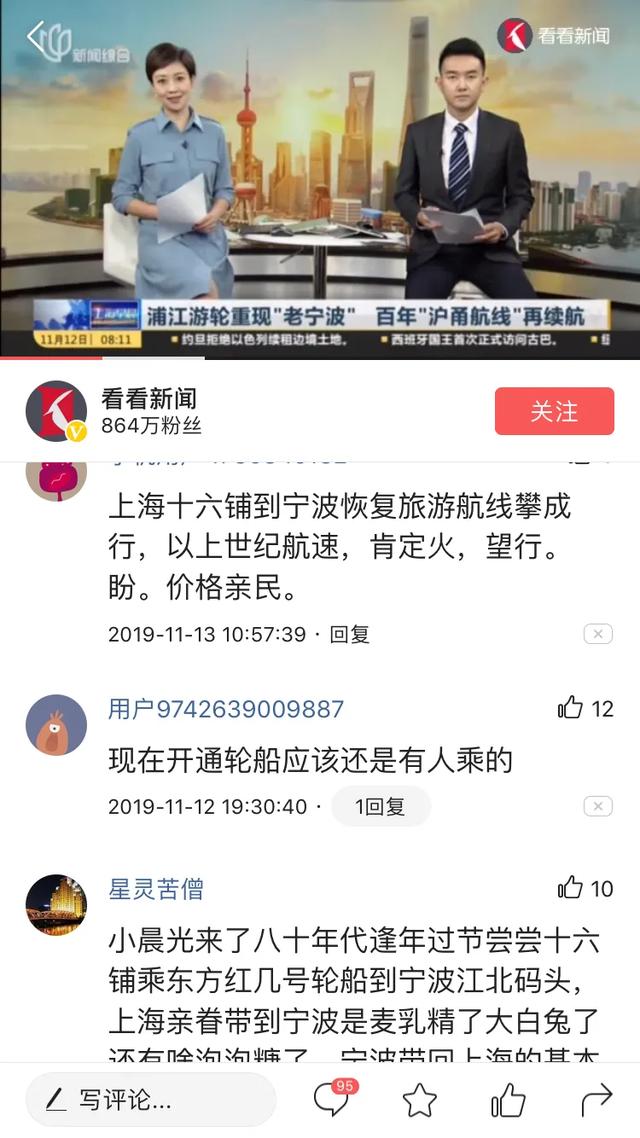
Task: Like the video with bottom thumbs-up
Action: coord(508,1100)
